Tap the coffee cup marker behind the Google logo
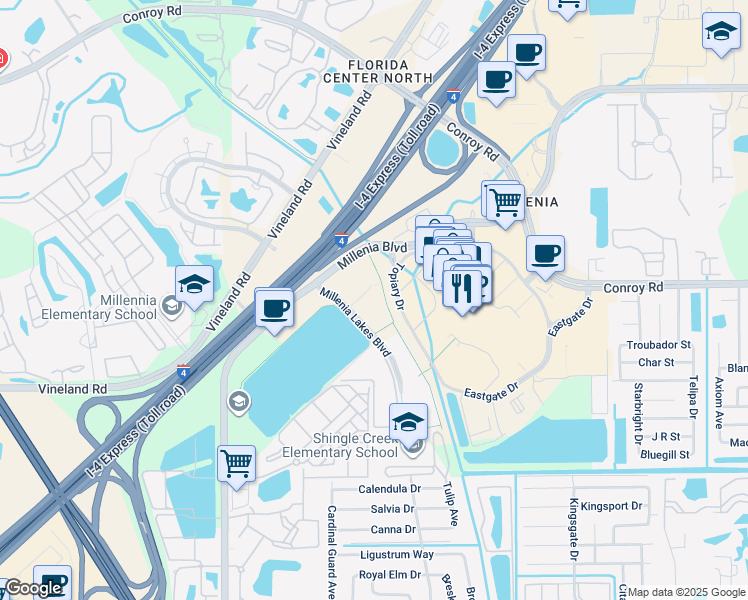Screen dimensions: 748x600 [x=52, y=583]
